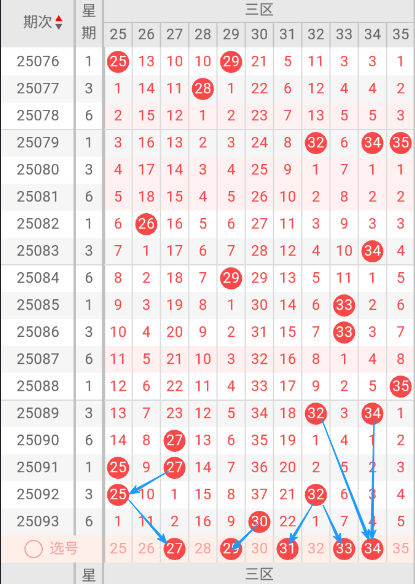This screenshot has height=584, width=415.
Task: Choose number 30 in the 选号 row
Action: pyautogui.click(x=259, y=548)
